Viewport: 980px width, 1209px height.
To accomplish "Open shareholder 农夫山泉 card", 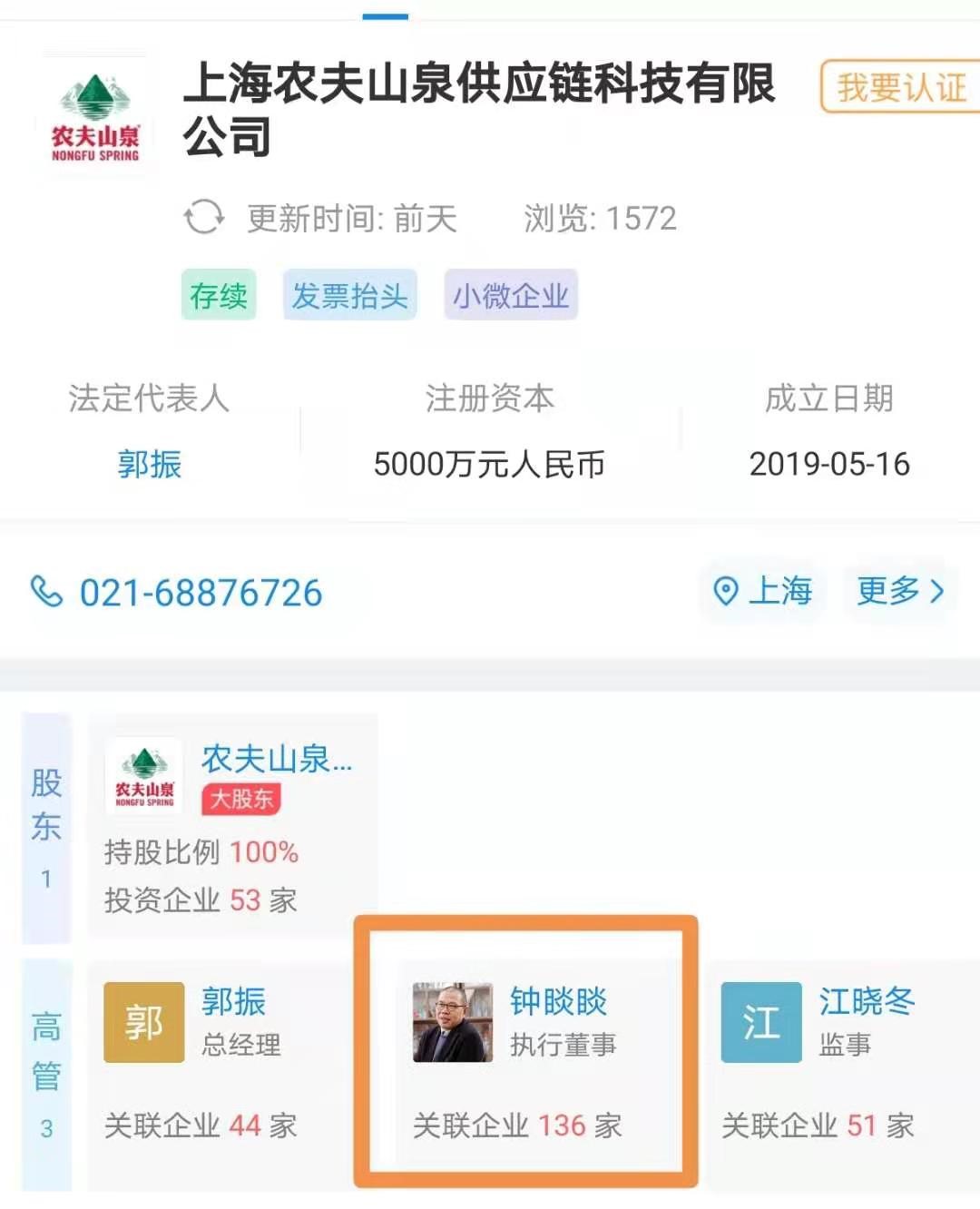I will click(232, 824).
